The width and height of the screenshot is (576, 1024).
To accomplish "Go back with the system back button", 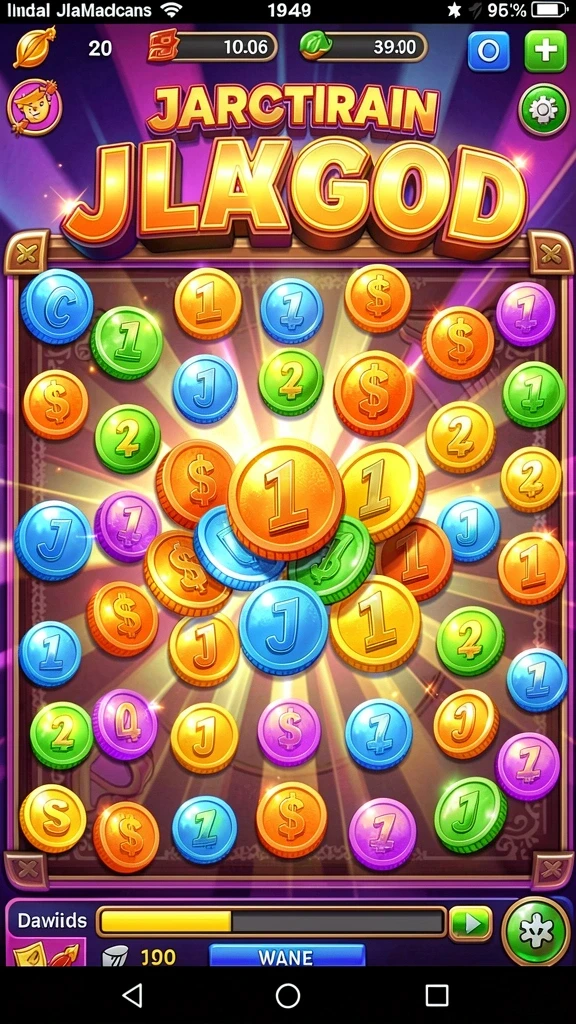I will 133,995.
